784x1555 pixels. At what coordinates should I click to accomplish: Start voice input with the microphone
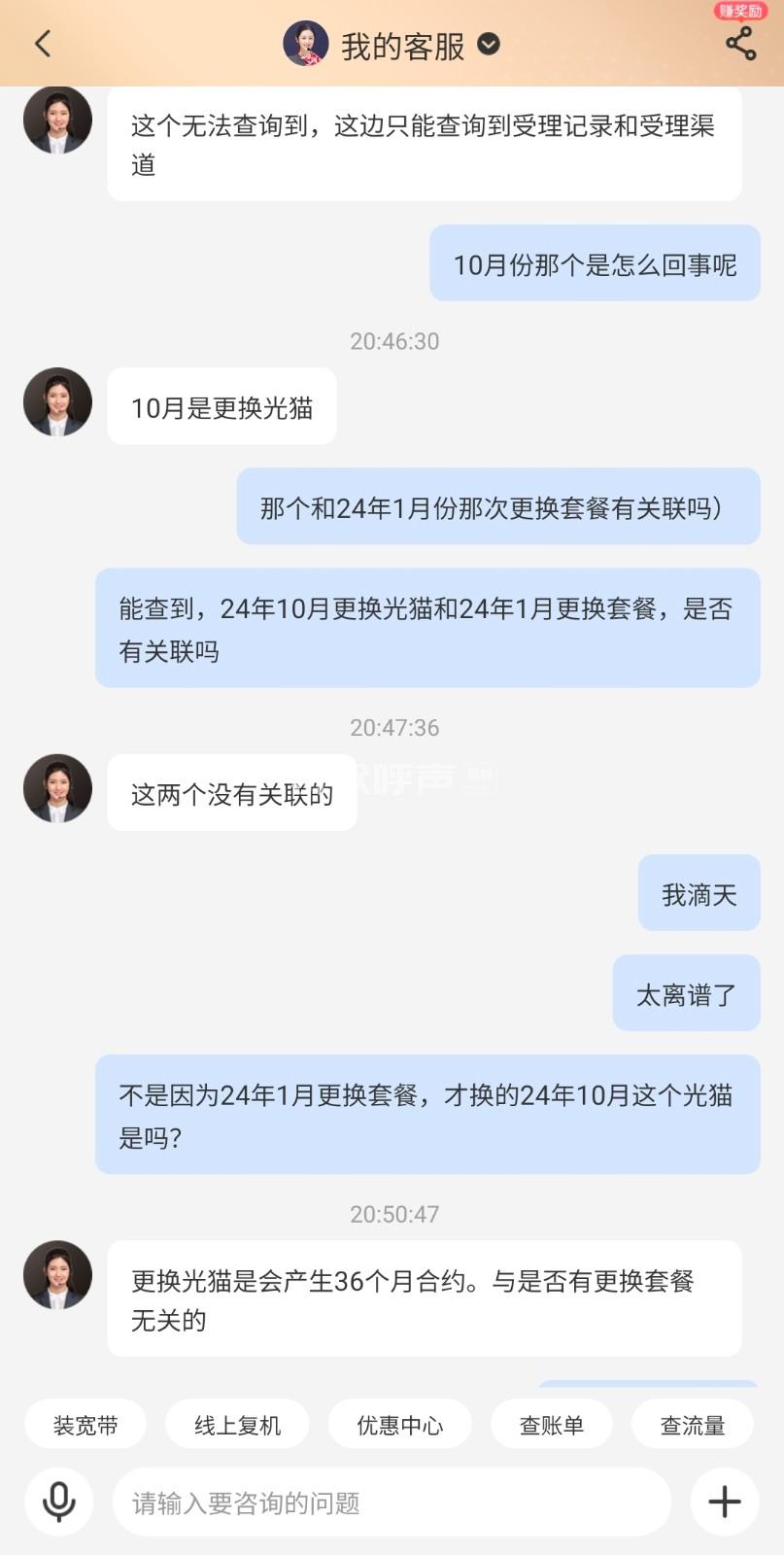pyautogui.click(x=59, y=1502)
